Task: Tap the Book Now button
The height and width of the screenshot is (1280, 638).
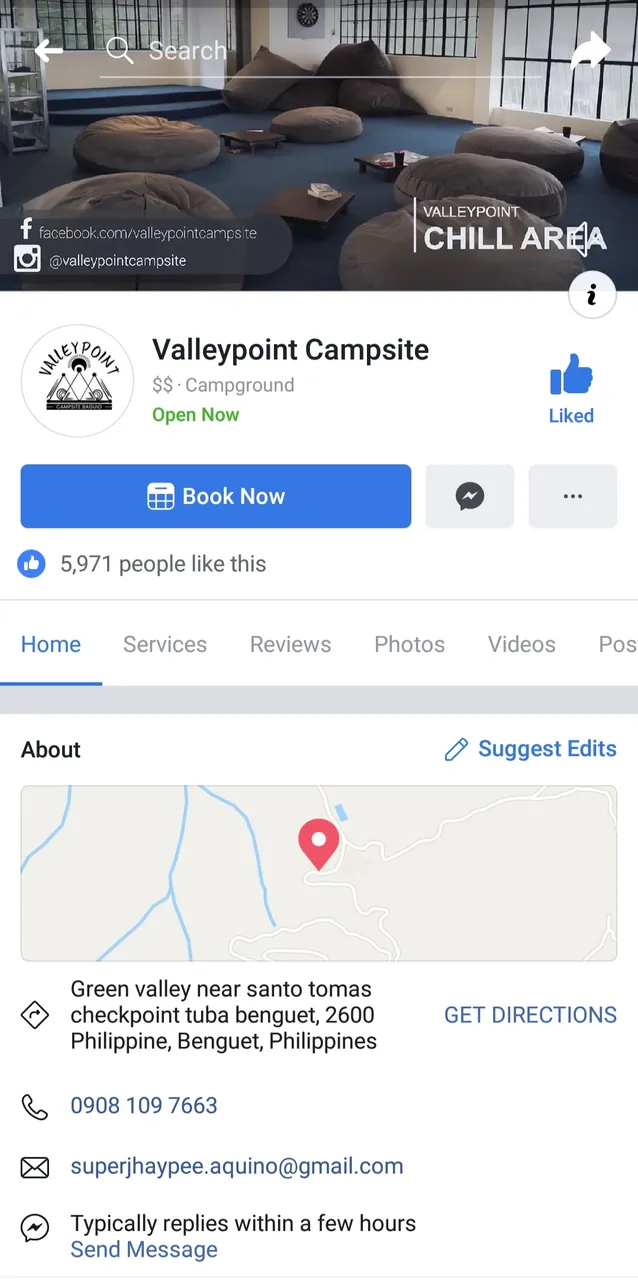Action: point(216,496)
